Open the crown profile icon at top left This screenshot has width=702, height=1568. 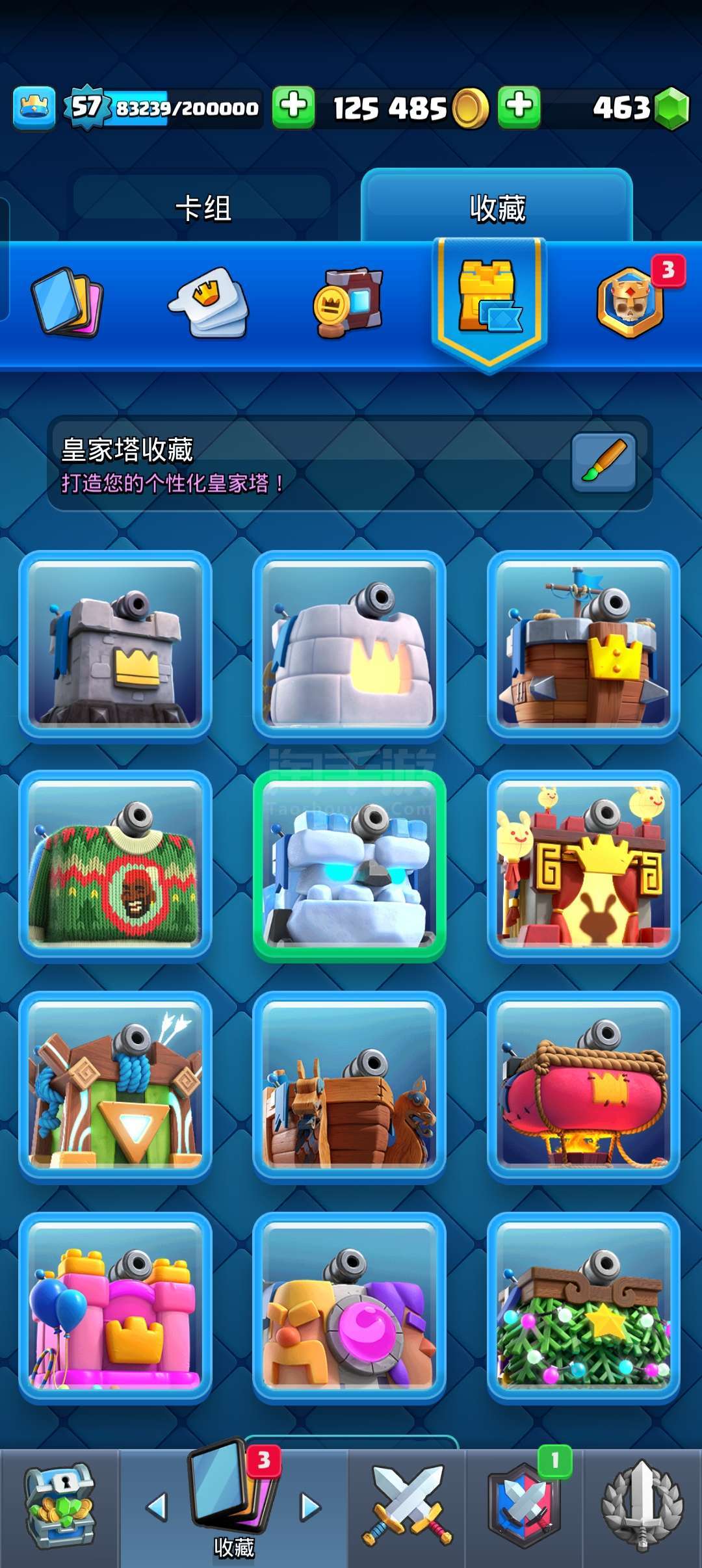(x=34, y=108)
